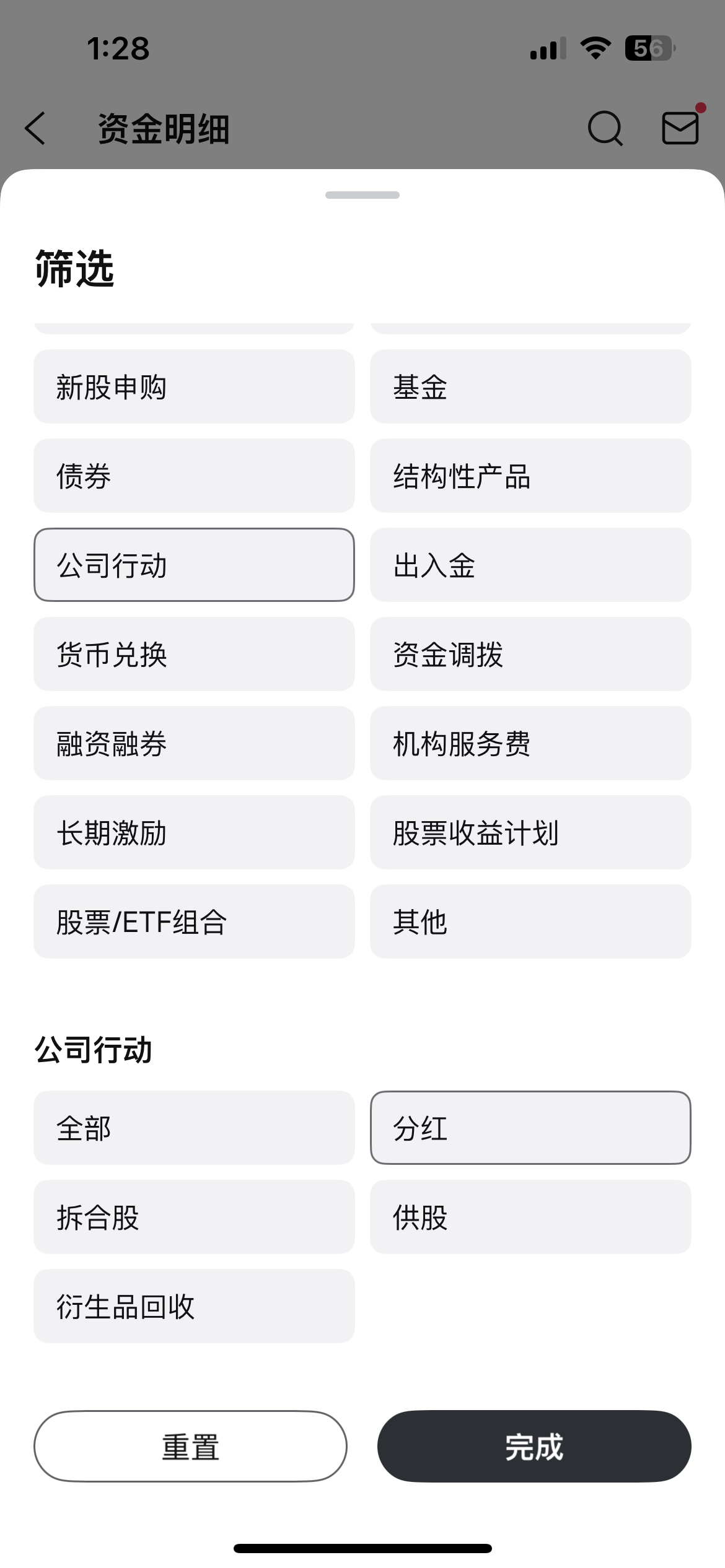Screen dimensions: 725x1568
Task: Pick the 股票/ETF组合 filter option
Action: [194, 921]
